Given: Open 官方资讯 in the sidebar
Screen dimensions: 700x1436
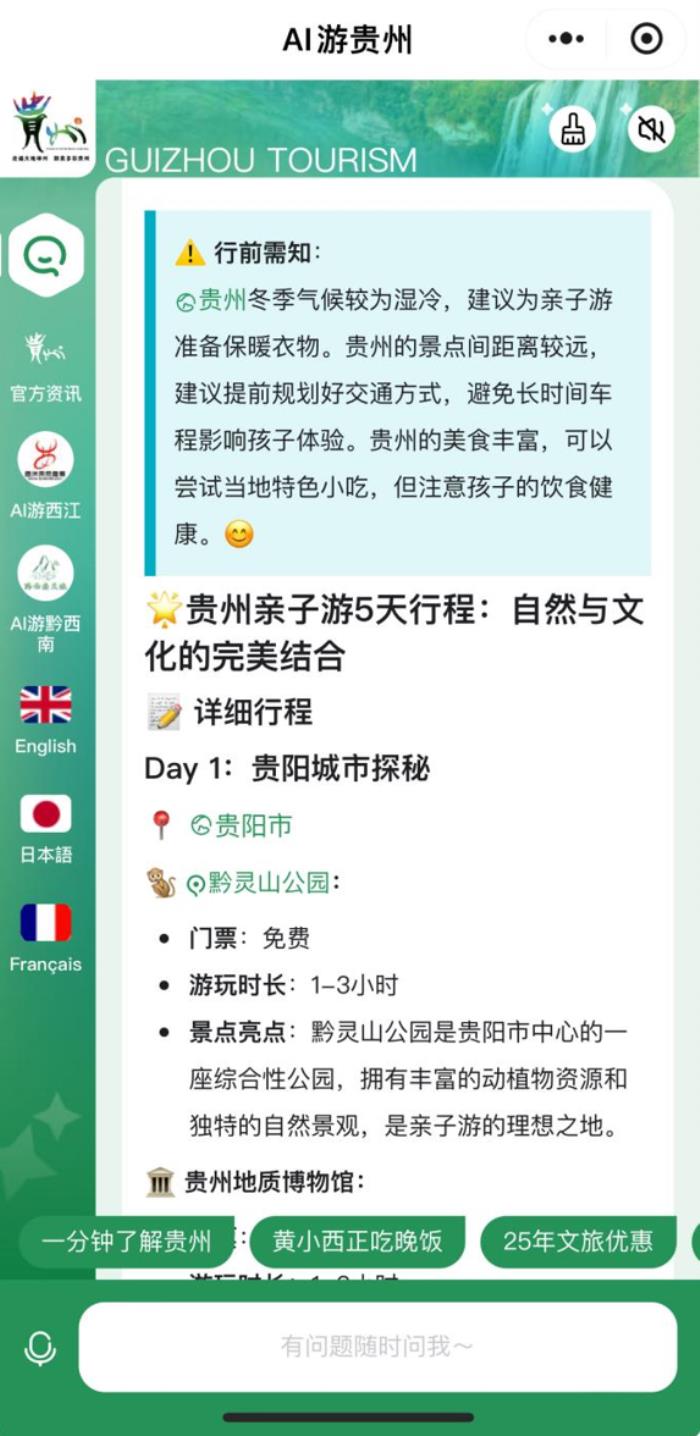Looking at the screenshot, I should coord(46,367).
